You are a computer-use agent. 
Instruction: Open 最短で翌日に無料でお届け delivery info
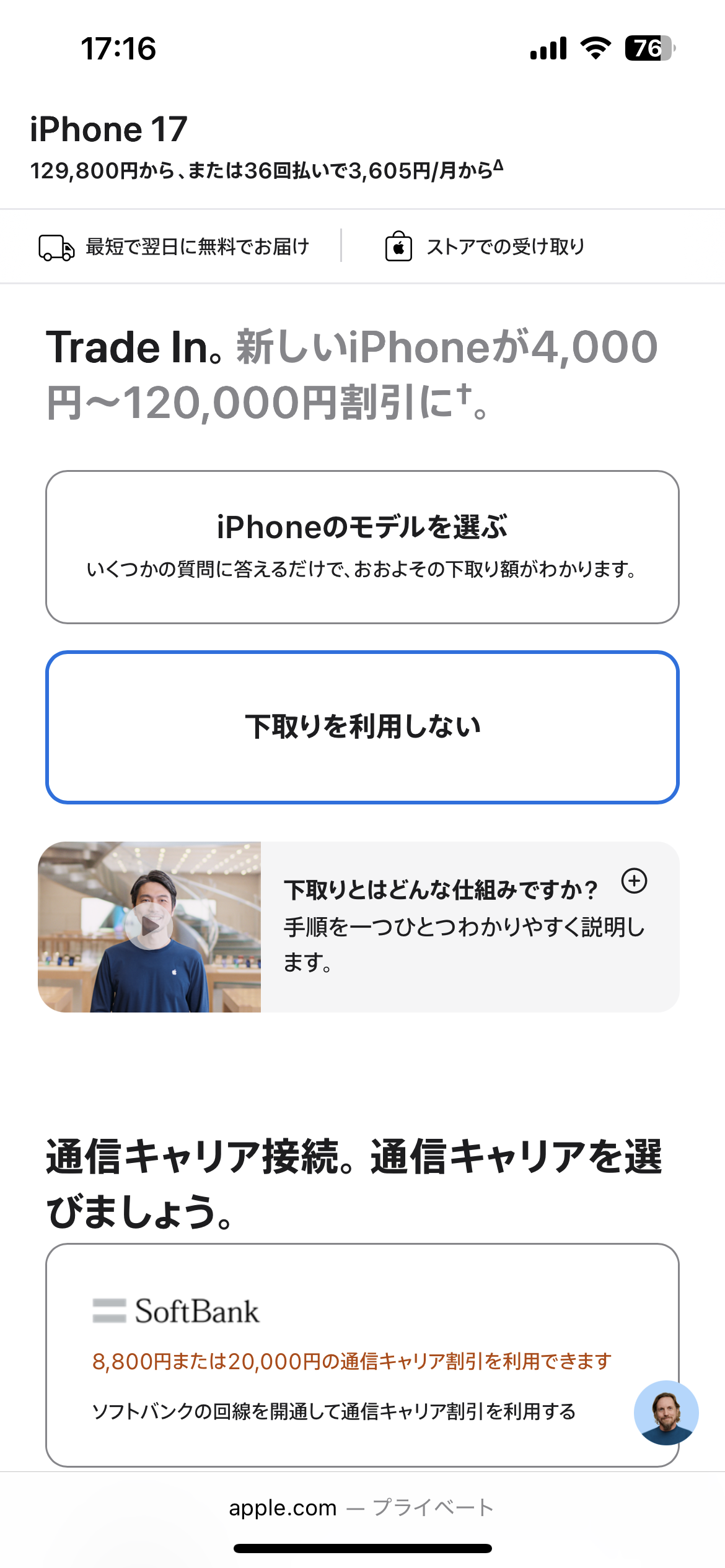pos(175,247)
